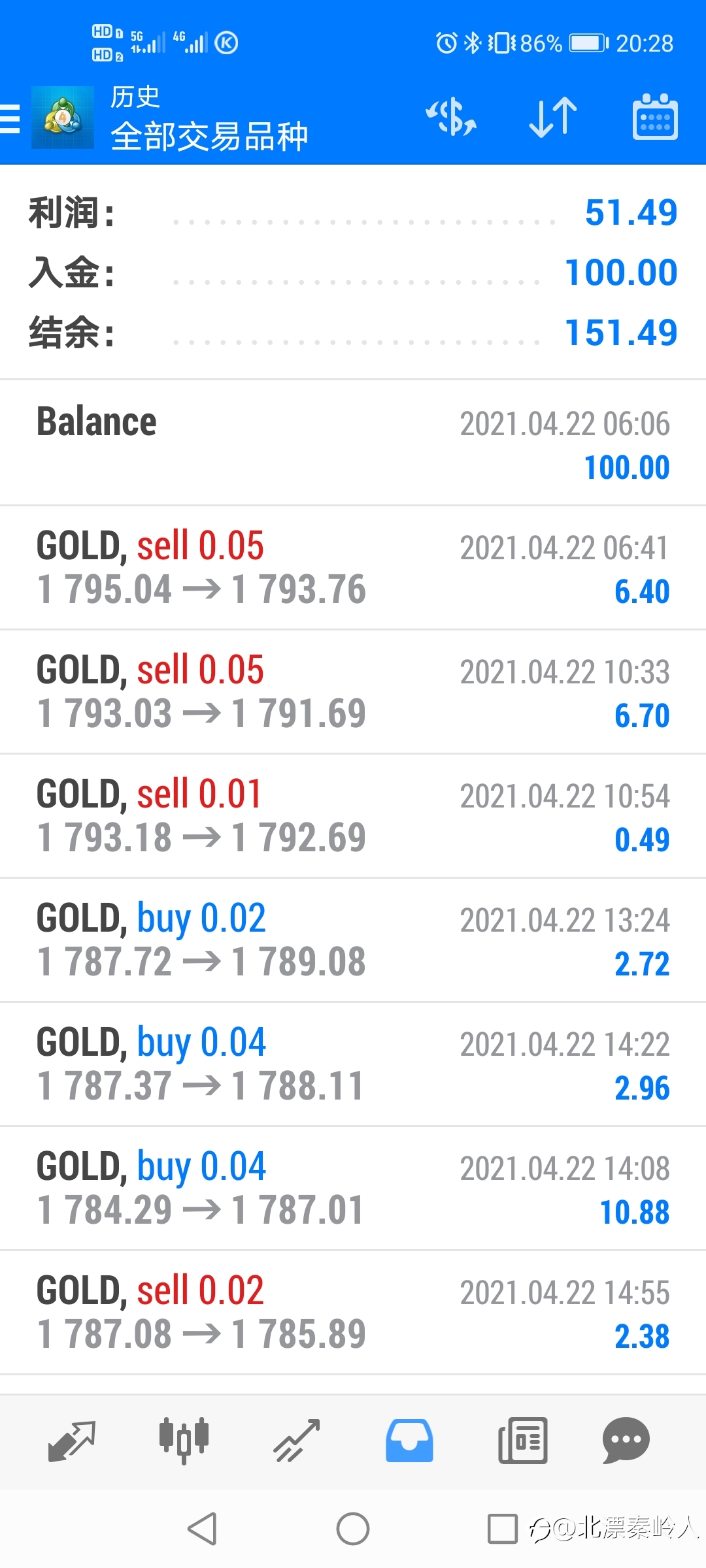Screen dimensions: 706x1568
Task: Open GOLD buy 0.02 trade with profit 2.72
Action: coord(353,940)
